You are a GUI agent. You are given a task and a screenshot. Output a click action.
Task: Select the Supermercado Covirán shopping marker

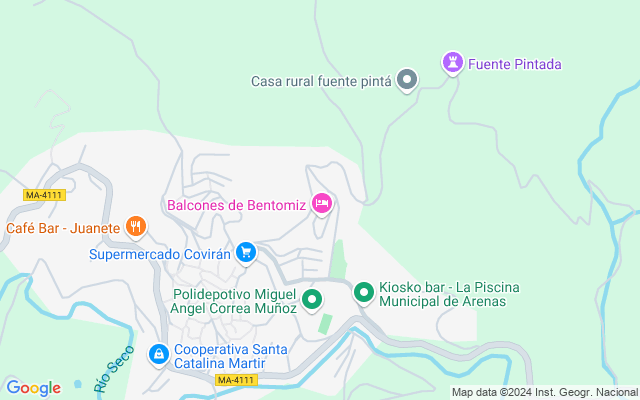click(246, 253)
